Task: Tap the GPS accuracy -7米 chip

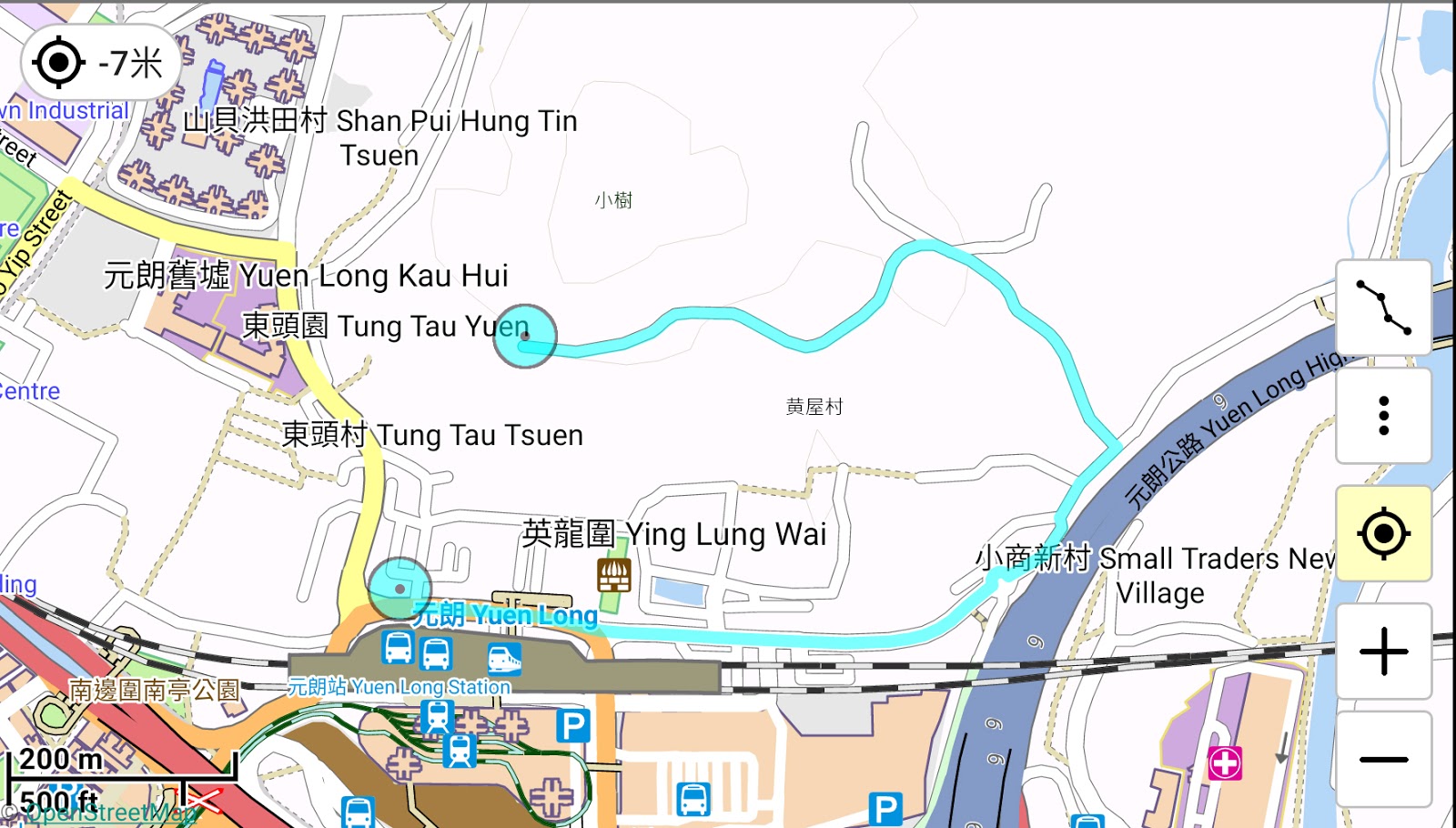Action: coord(100,63)
